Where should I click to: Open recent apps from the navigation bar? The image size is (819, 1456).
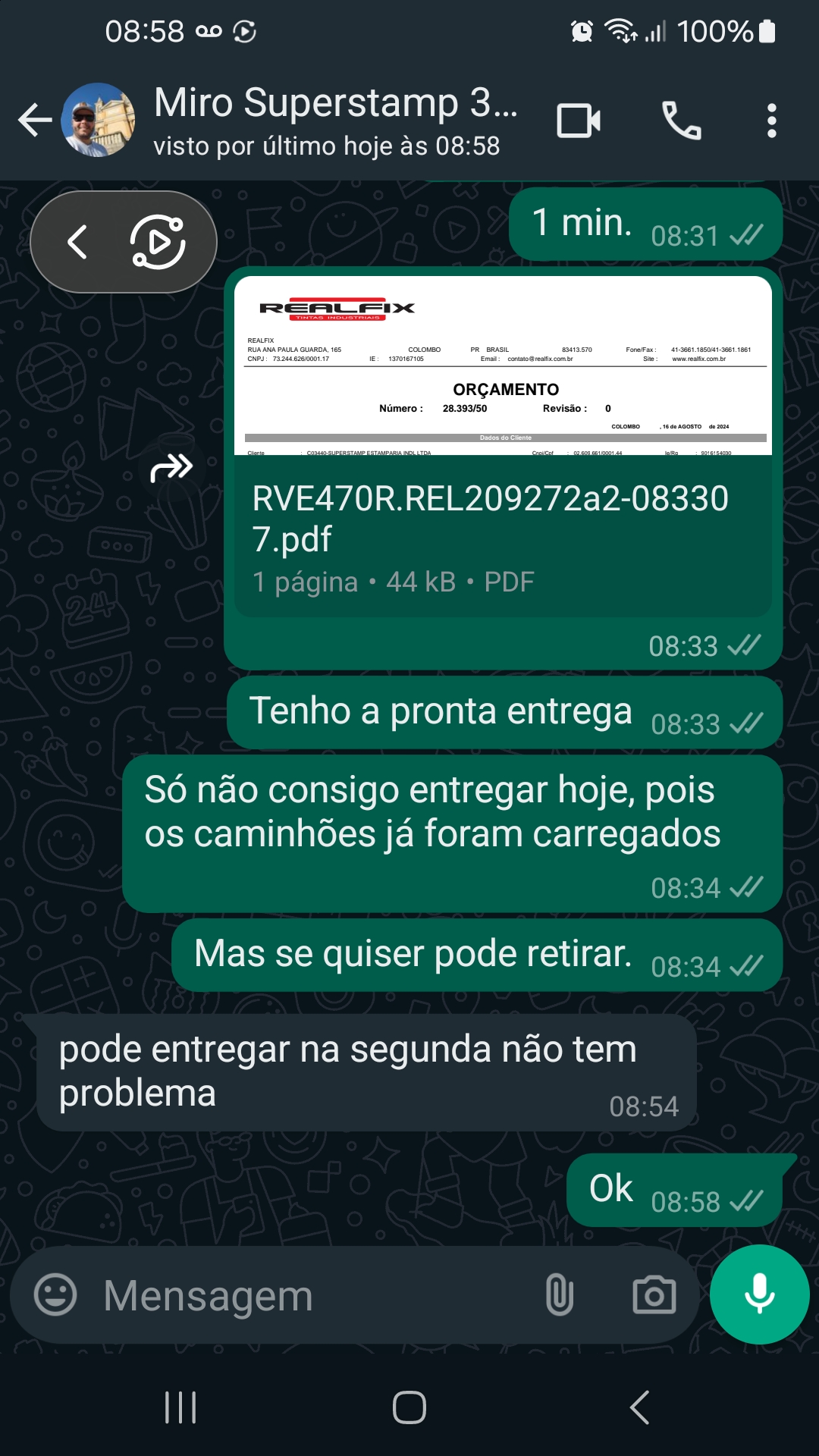(180, 1407)
